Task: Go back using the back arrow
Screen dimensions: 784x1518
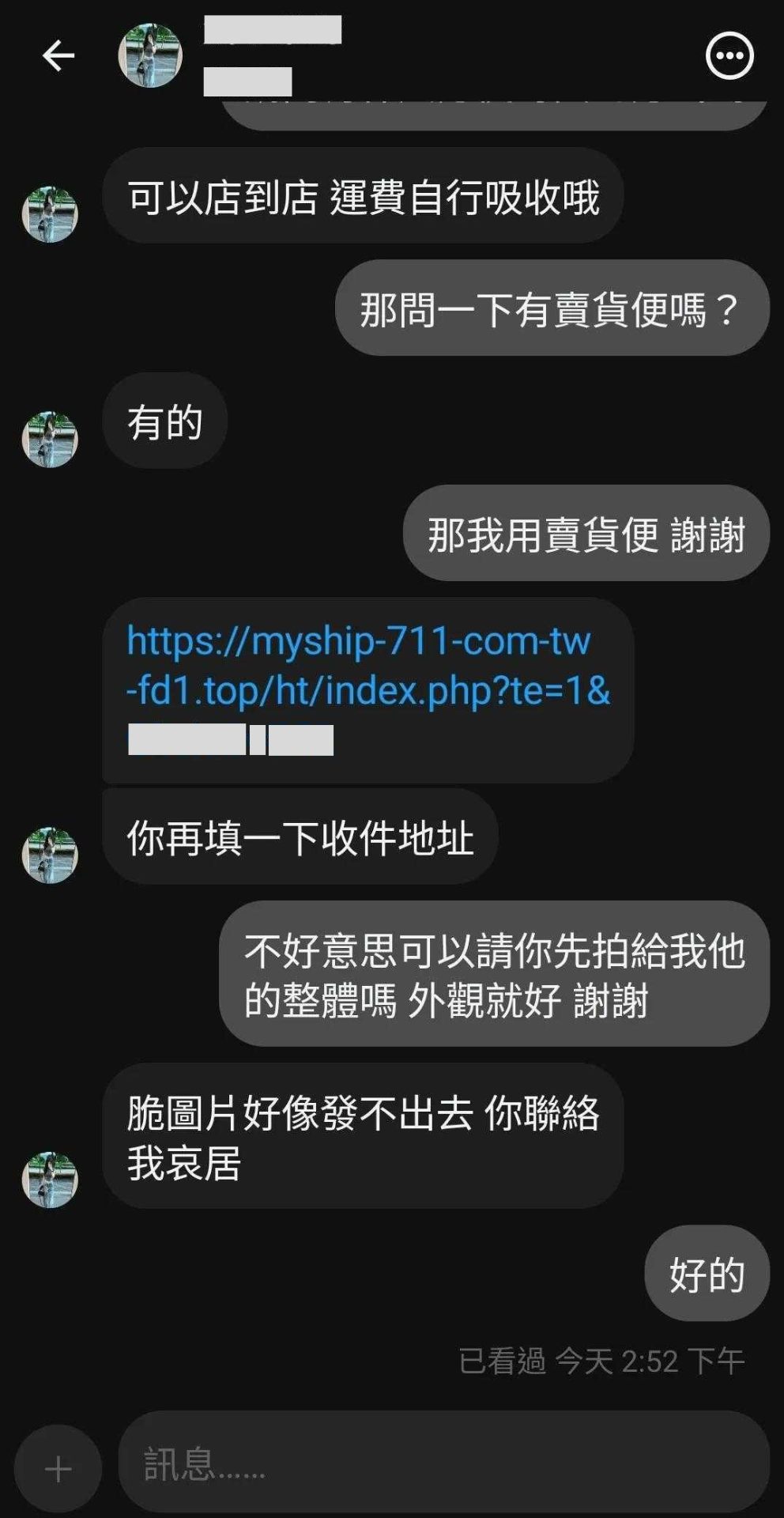Action: (x=58, y=56)
